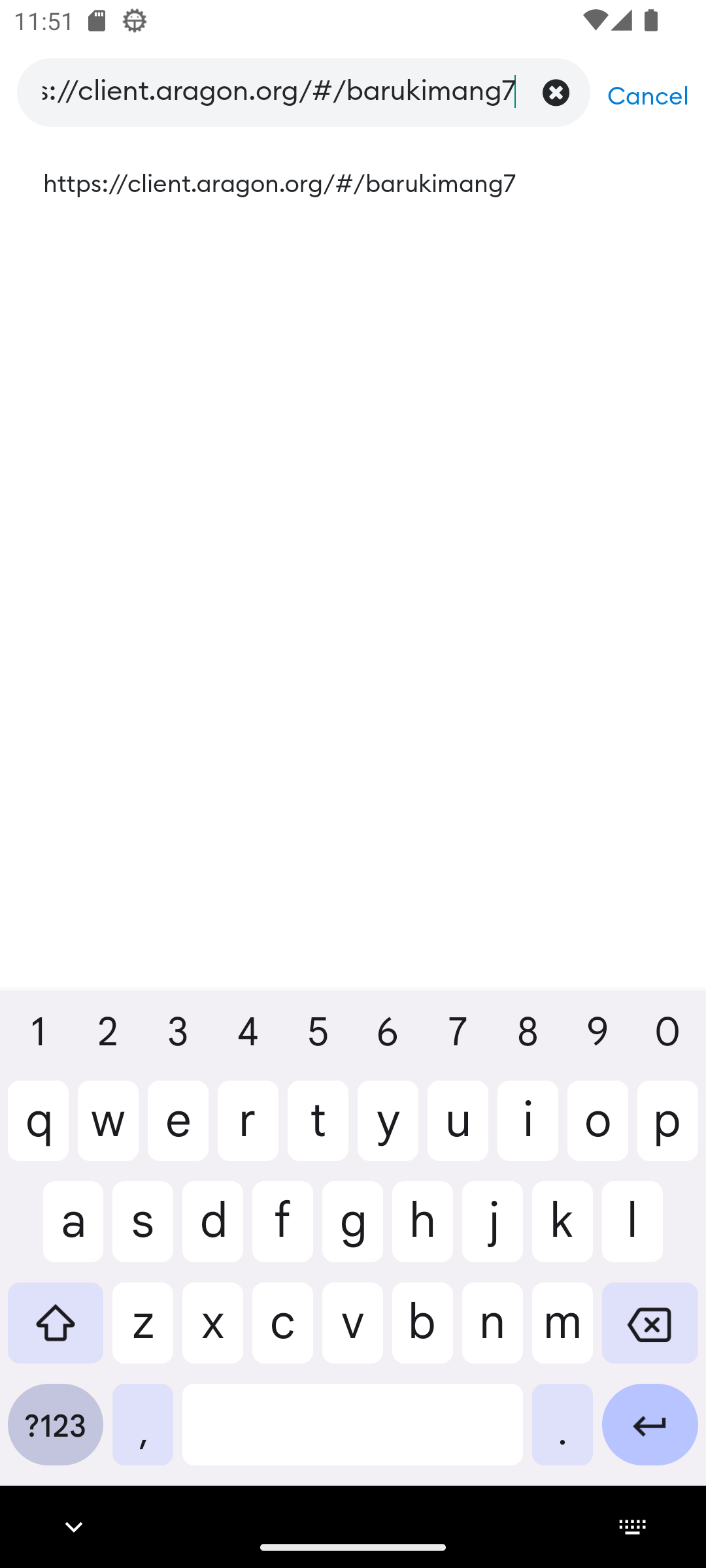Tap the address bar with the aragon URL

pos(281,91)
